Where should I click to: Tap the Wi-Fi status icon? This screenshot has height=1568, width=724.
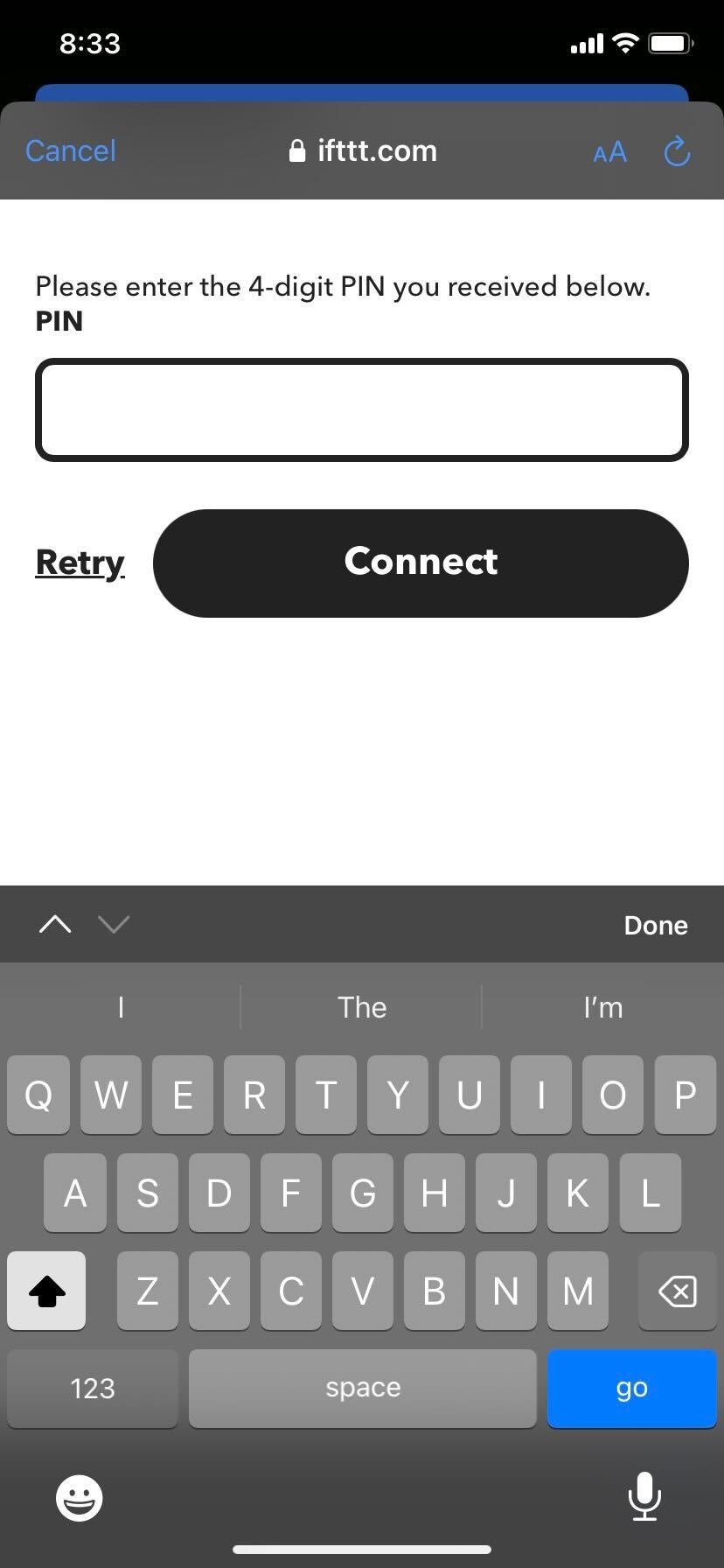pyautogui.click(x=626, y=42)
